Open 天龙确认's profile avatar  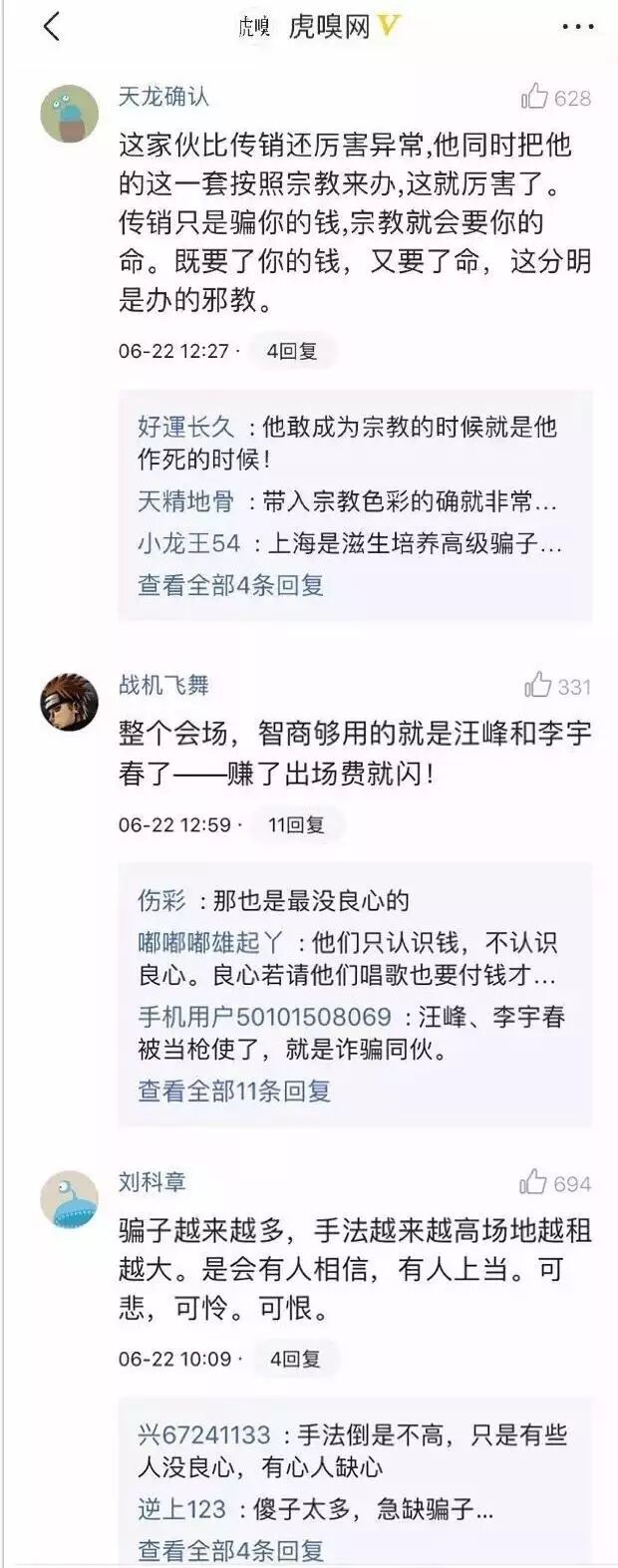69,113
